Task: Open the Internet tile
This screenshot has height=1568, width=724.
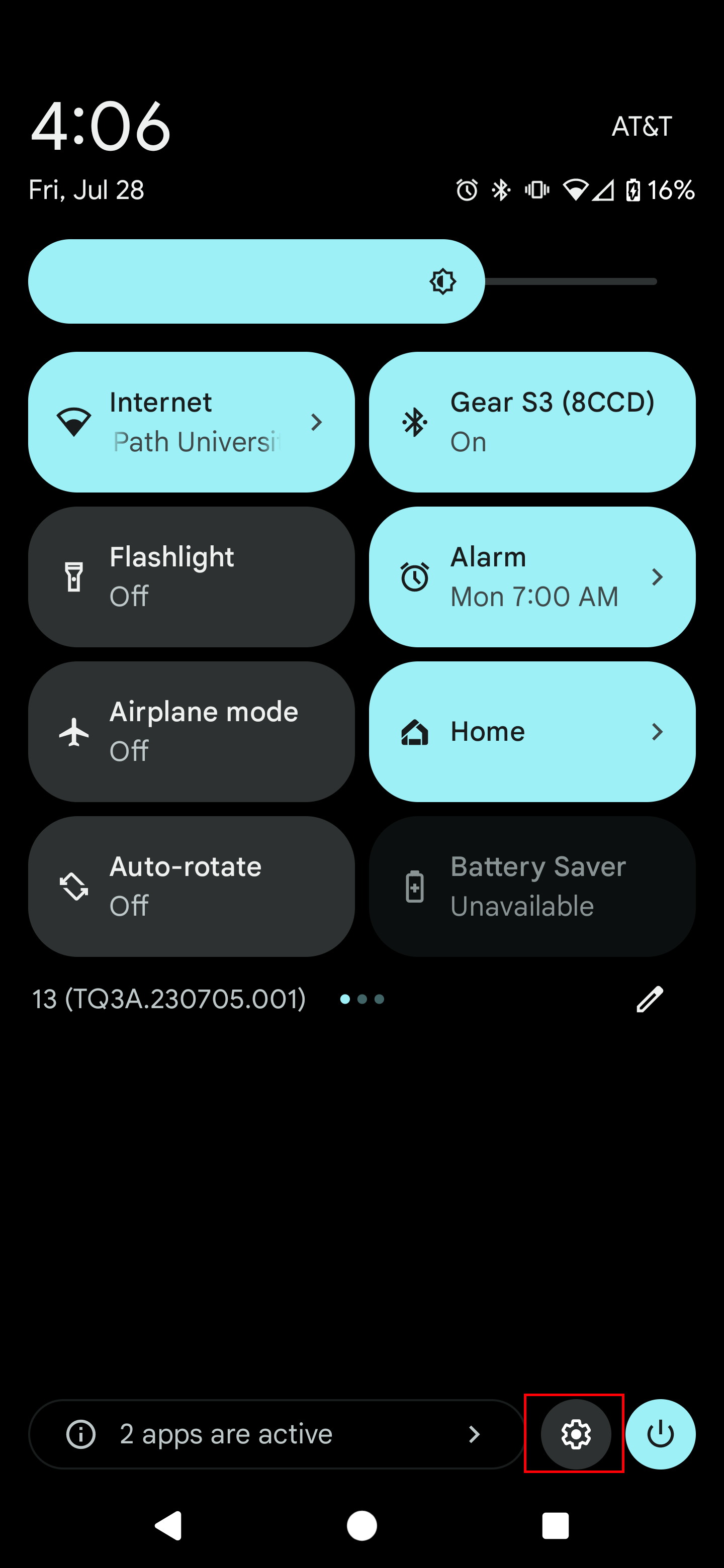Action: (191, 422)
